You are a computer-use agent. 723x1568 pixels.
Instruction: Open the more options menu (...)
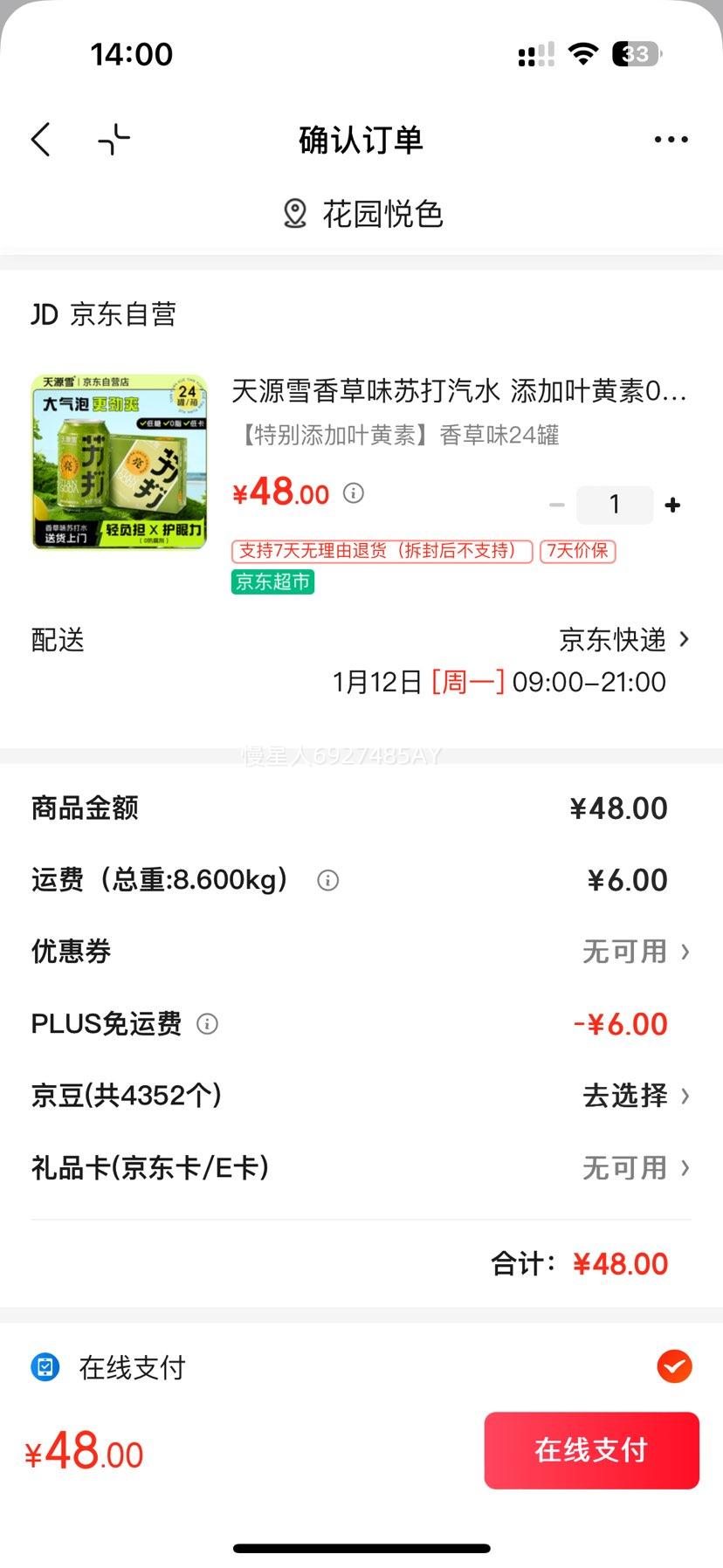tap(671, 139)
